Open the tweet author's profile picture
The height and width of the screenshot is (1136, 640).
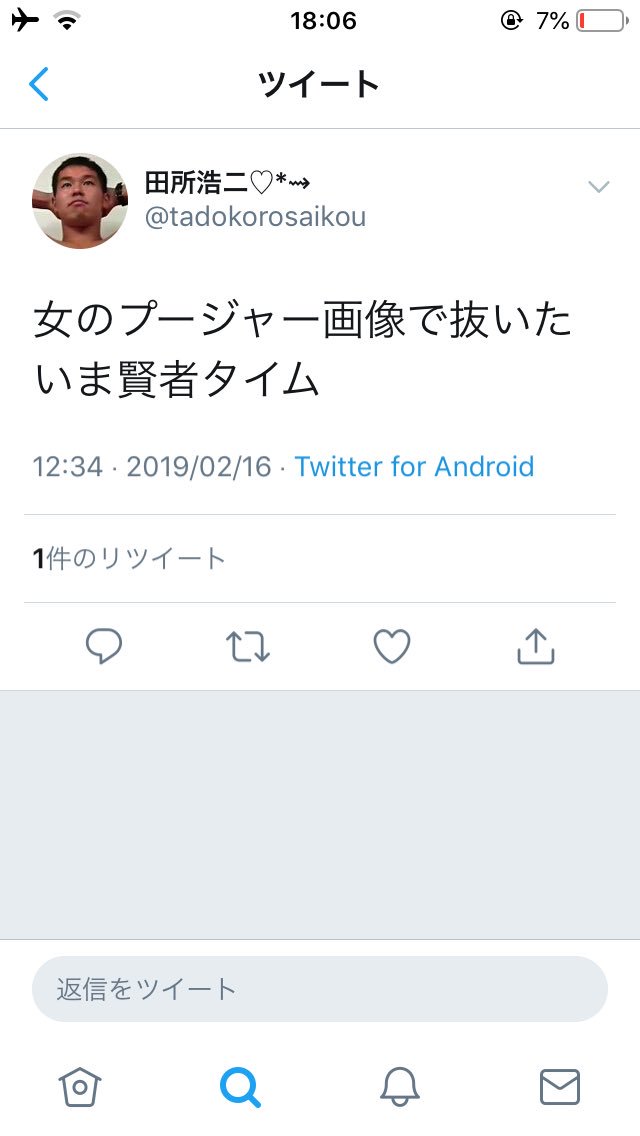point(80,201)
